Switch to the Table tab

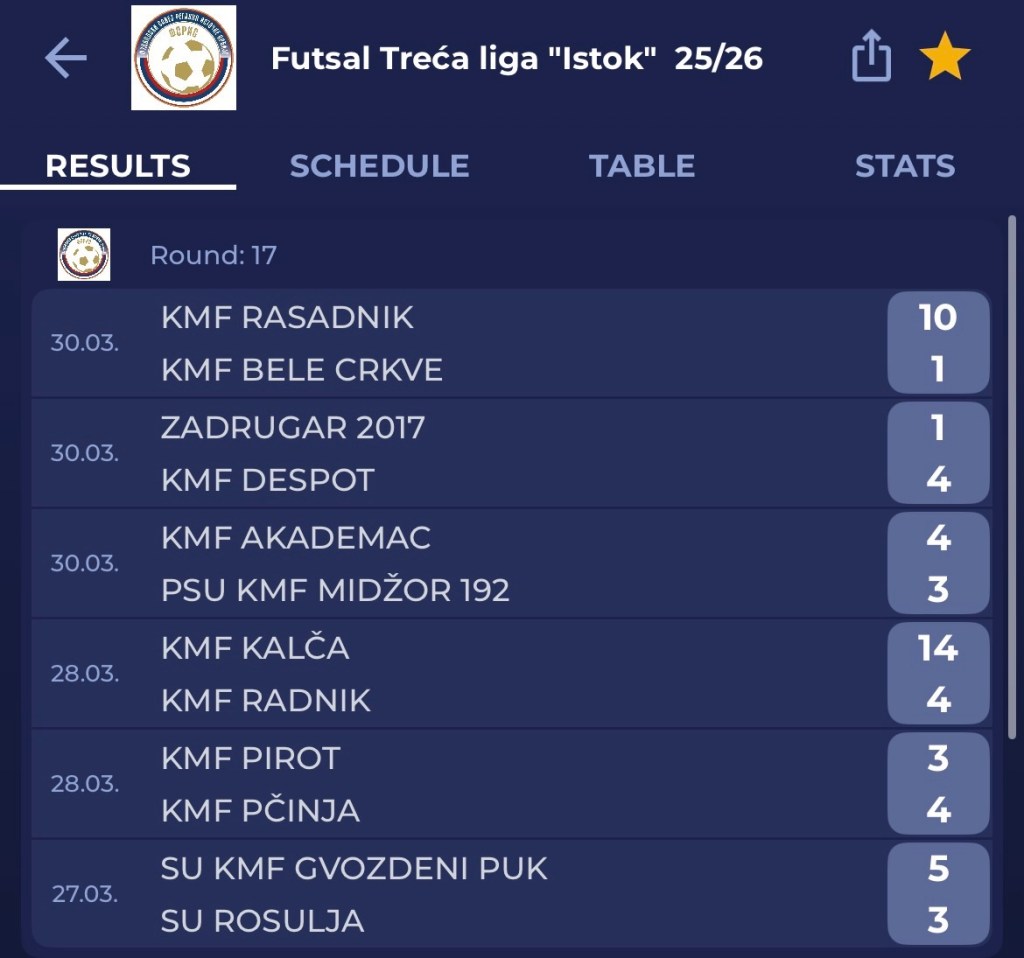(x=642, y=166)
